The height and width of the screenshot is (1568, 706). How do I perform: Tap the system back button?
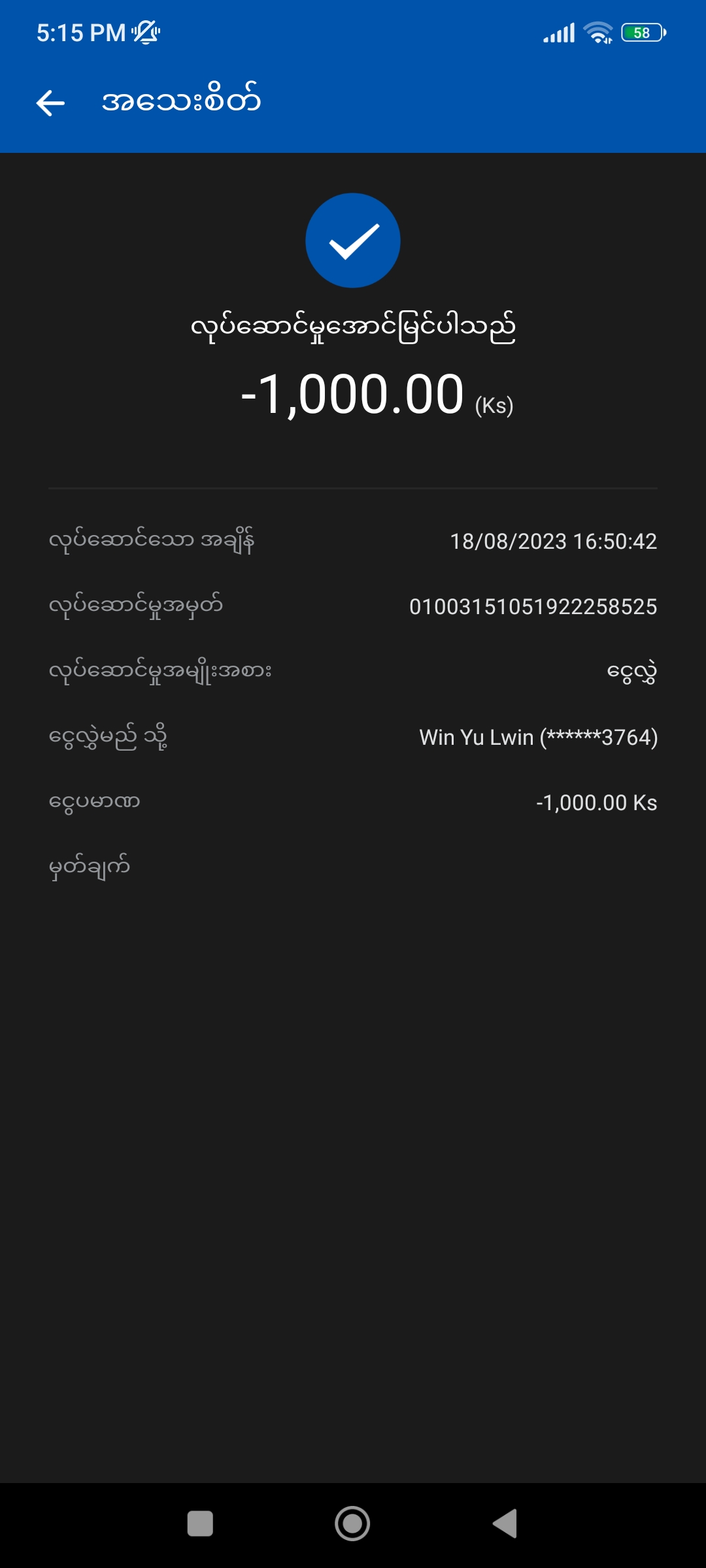click(x=505, y=1524)
